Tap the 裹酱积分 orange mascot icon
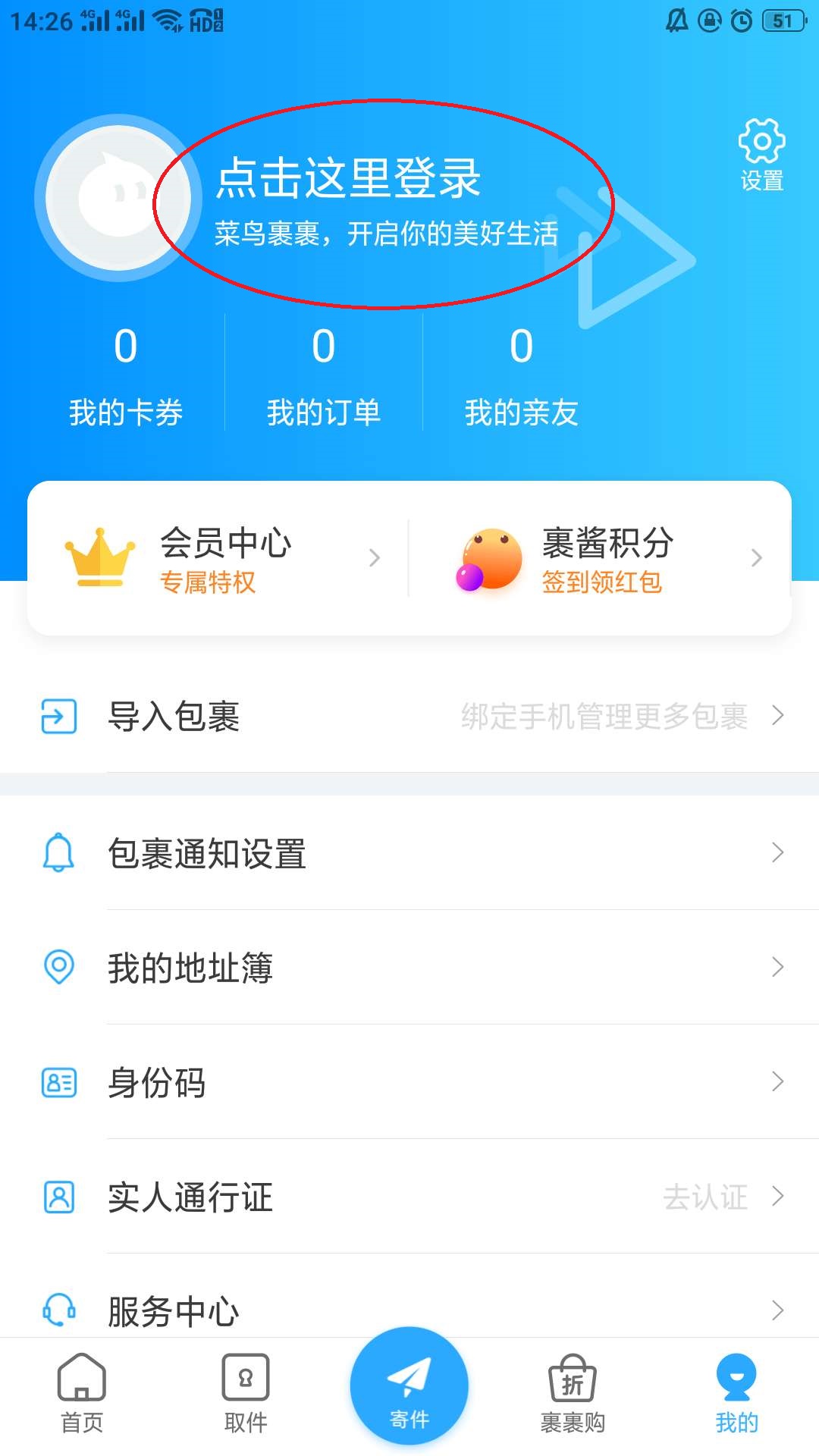 (x=490, y=559)
